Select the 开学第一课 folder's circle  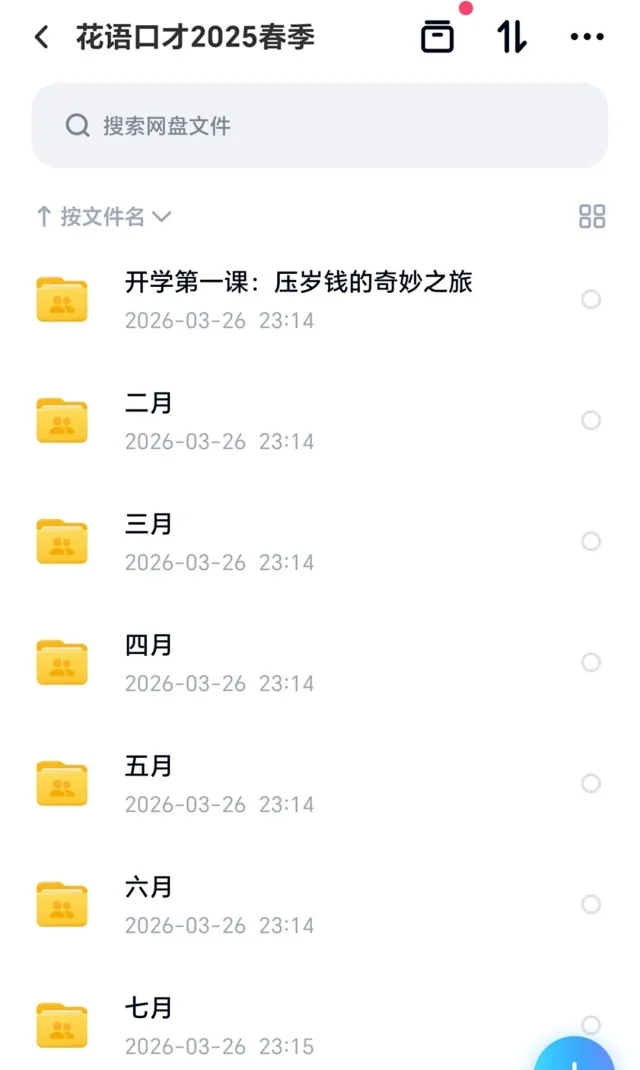click(591, 299)
